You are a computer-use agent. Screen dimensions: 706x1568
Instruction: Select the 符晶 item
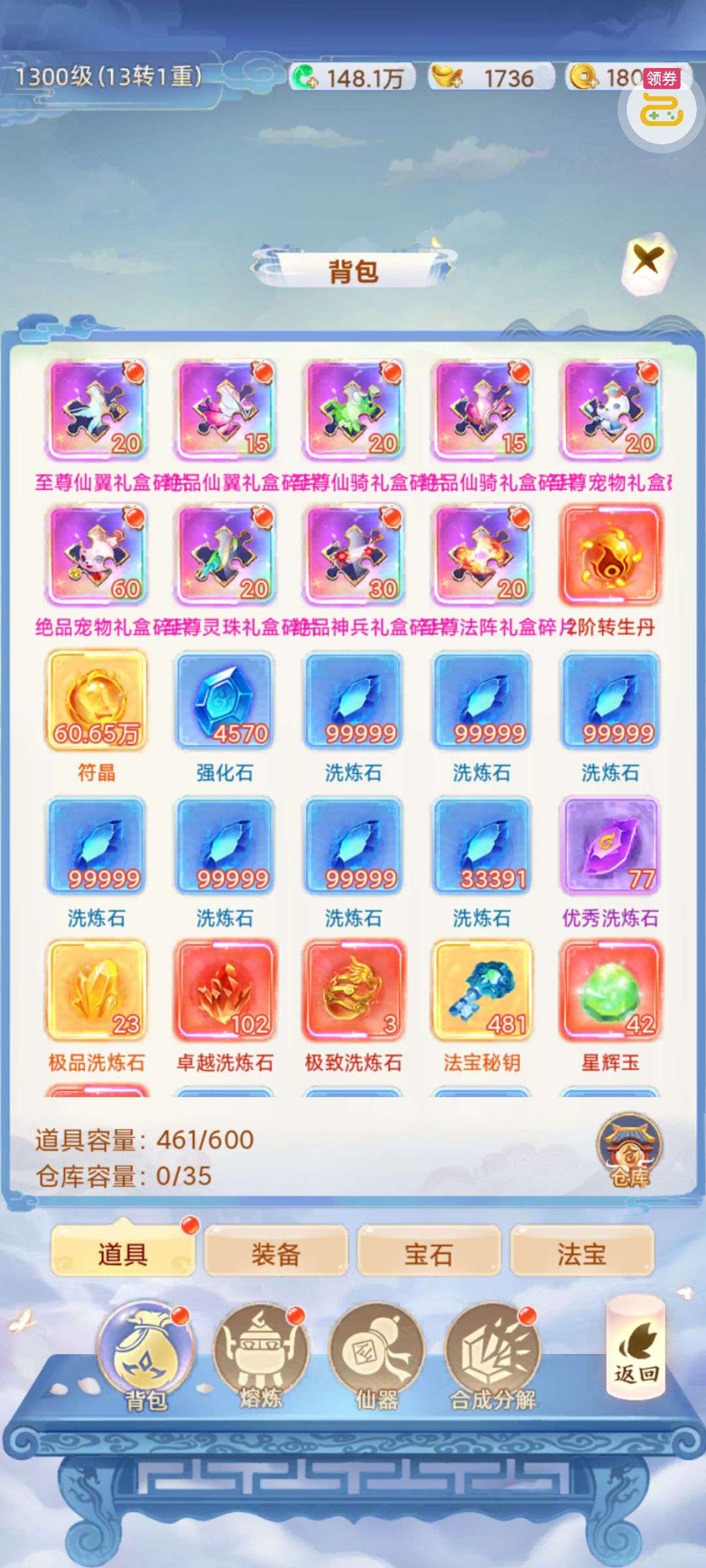pyautogui.click(x=97, y=701)
